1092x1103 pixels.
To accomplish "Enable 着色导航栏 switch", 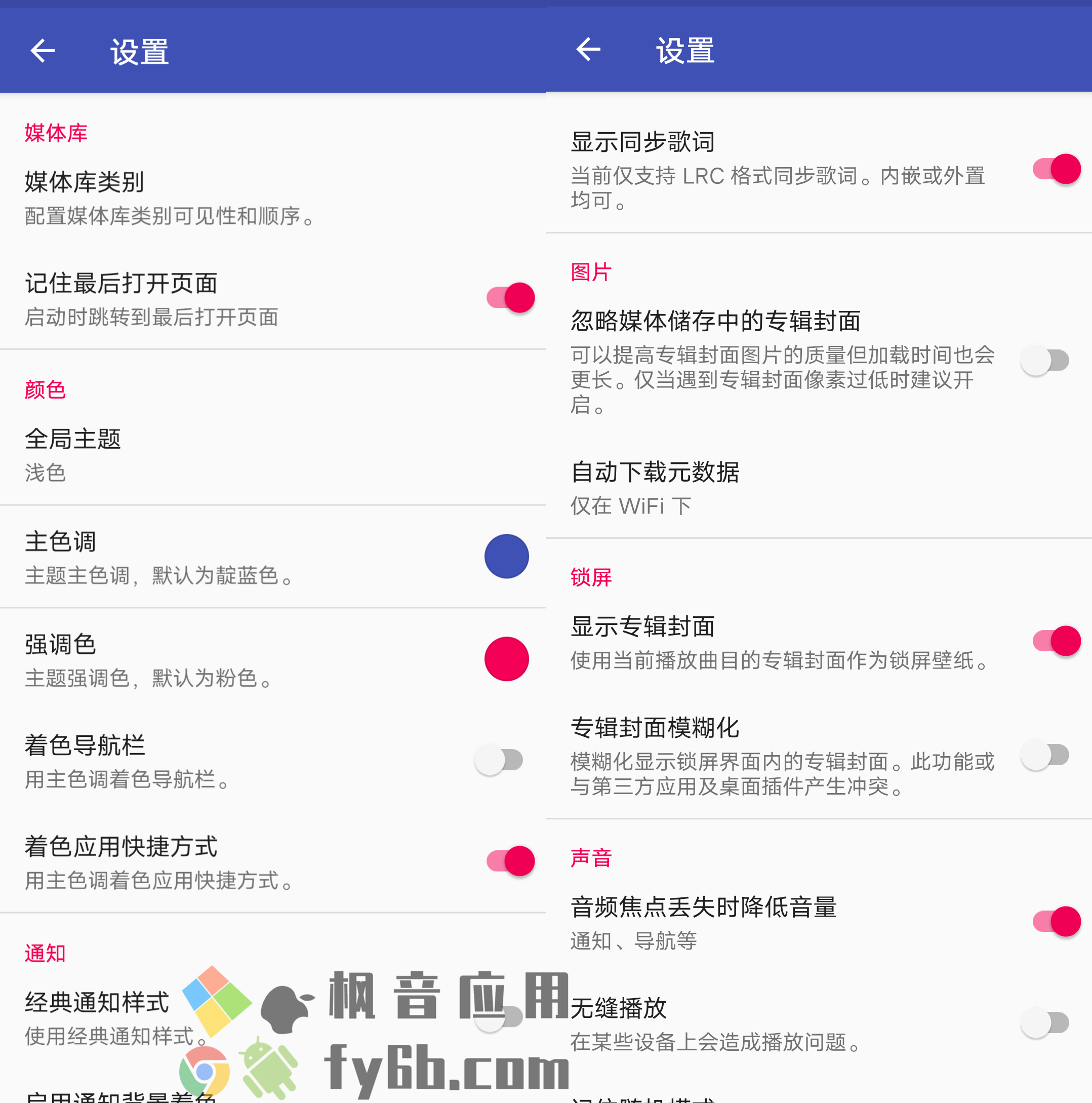I will coord(499,760).
